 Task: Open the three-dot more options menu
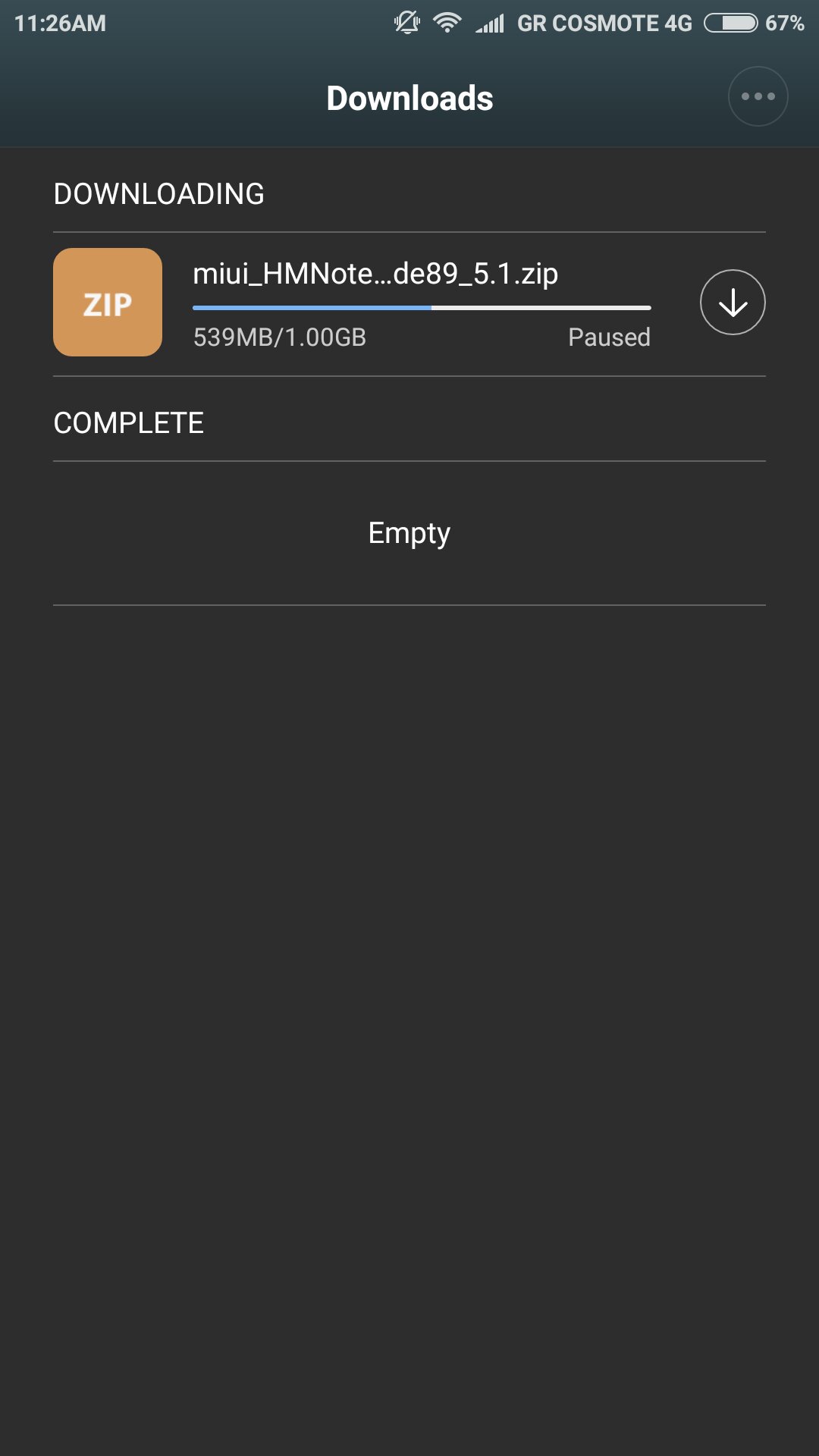(758, 96)
